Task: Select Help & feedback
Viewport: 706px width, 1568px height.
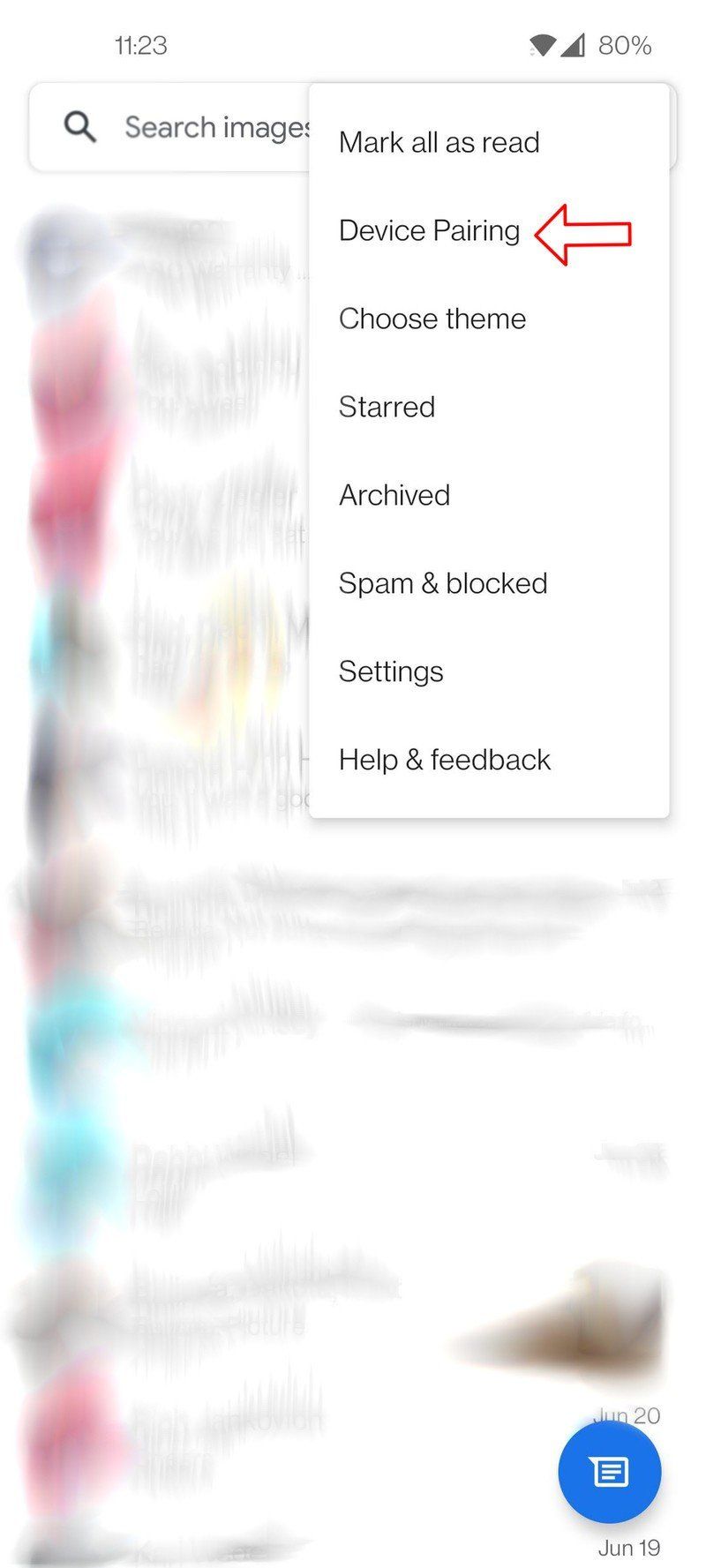Action: [x=444, y=760]
